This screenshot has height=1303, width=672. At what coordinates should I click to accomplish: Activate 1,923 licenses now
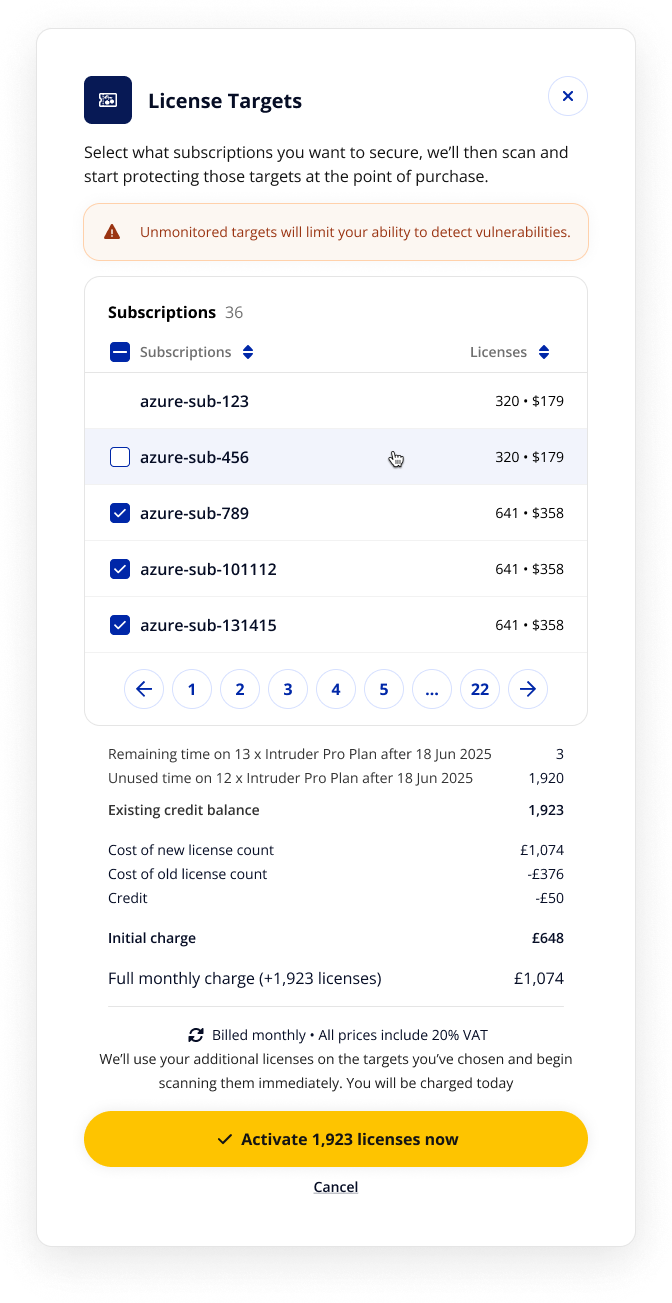(336, 1139)
